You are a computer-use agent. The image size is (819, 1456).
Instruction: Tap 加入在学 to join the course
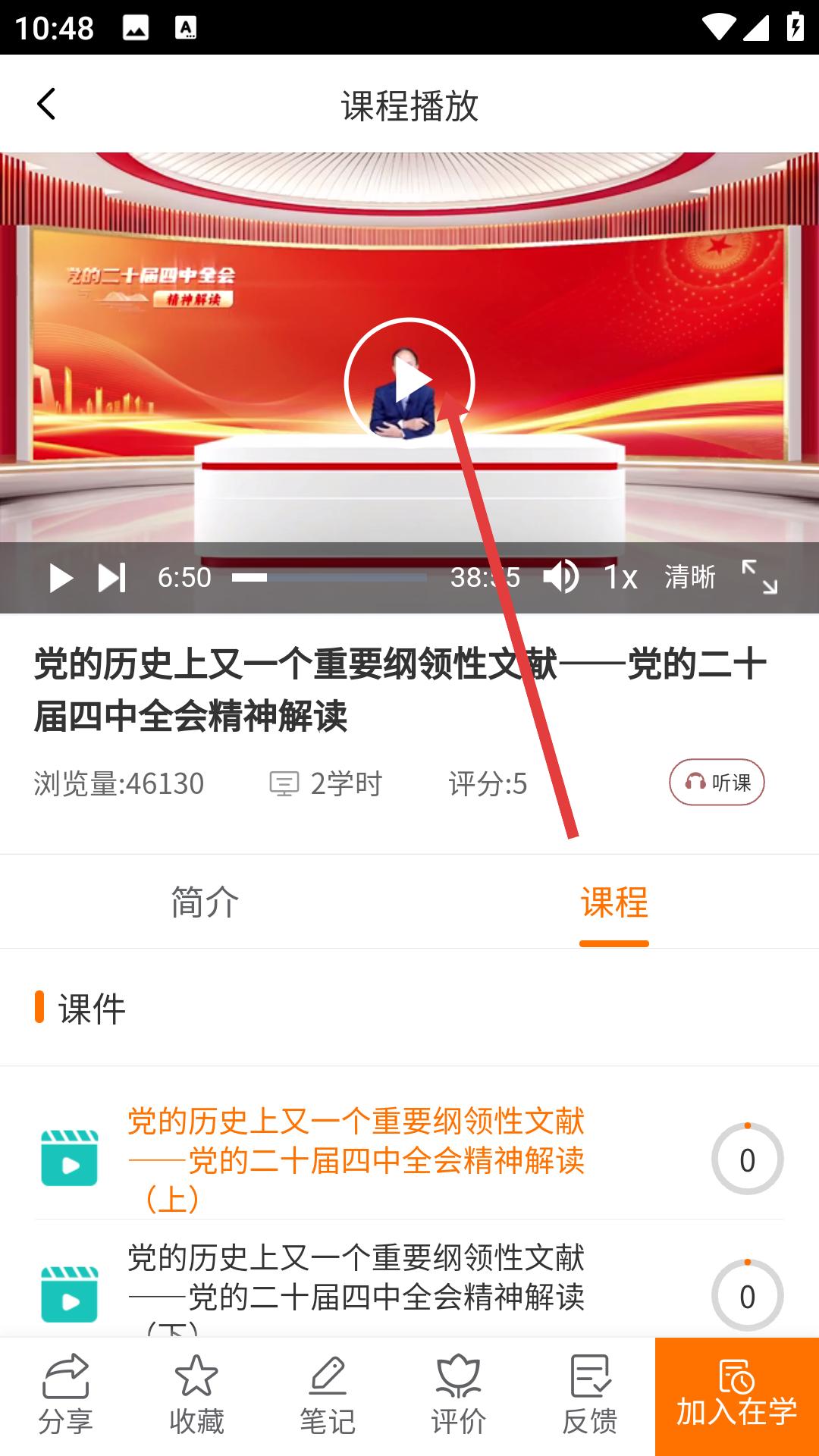736,1395
